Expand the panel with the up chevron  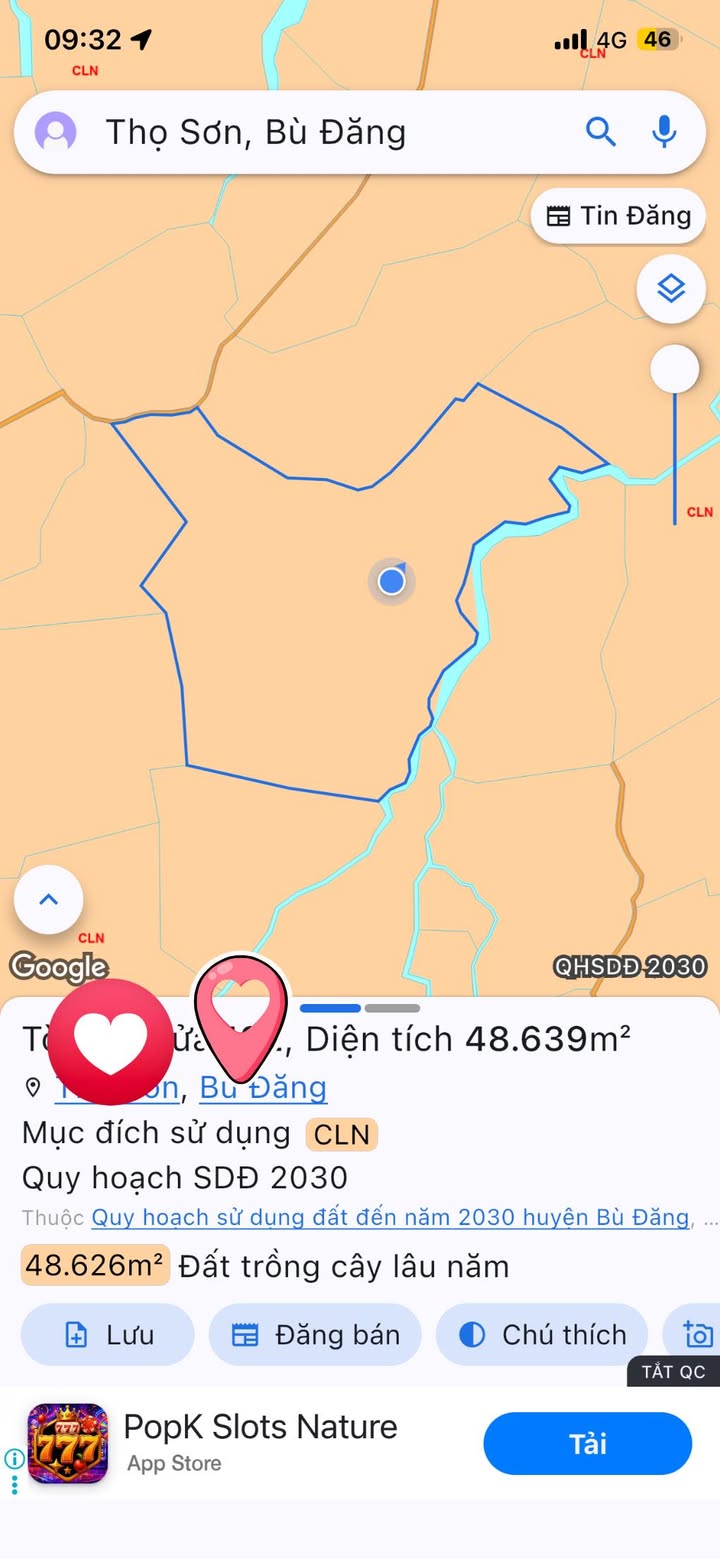click(x=48, y=899)
